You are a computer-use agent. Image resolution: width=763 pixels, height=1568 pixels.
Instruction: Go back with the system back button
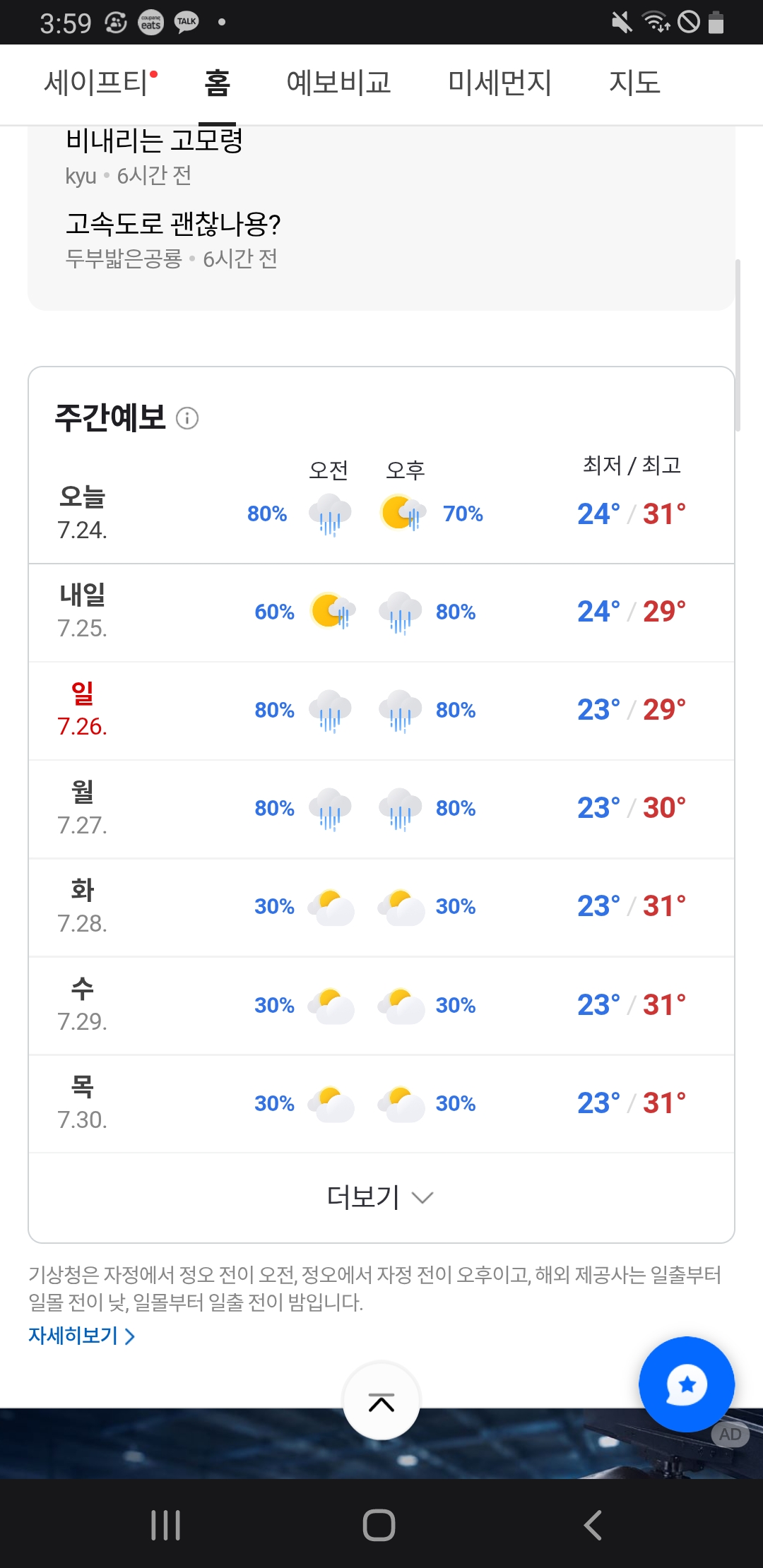(x=593, y=1525)
